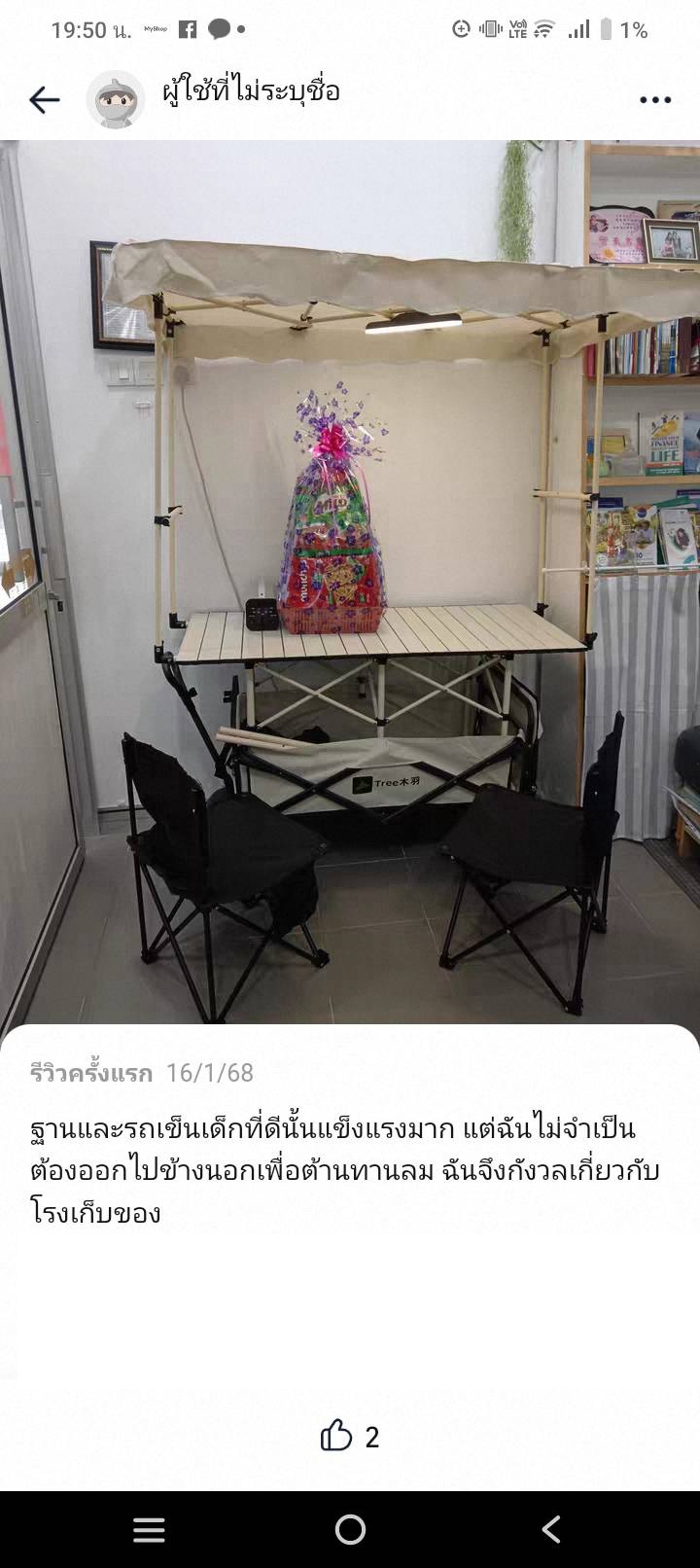This screenshot has width=700, height=1568.
Task: Tap the system home button
Action: click(350, 1529)
